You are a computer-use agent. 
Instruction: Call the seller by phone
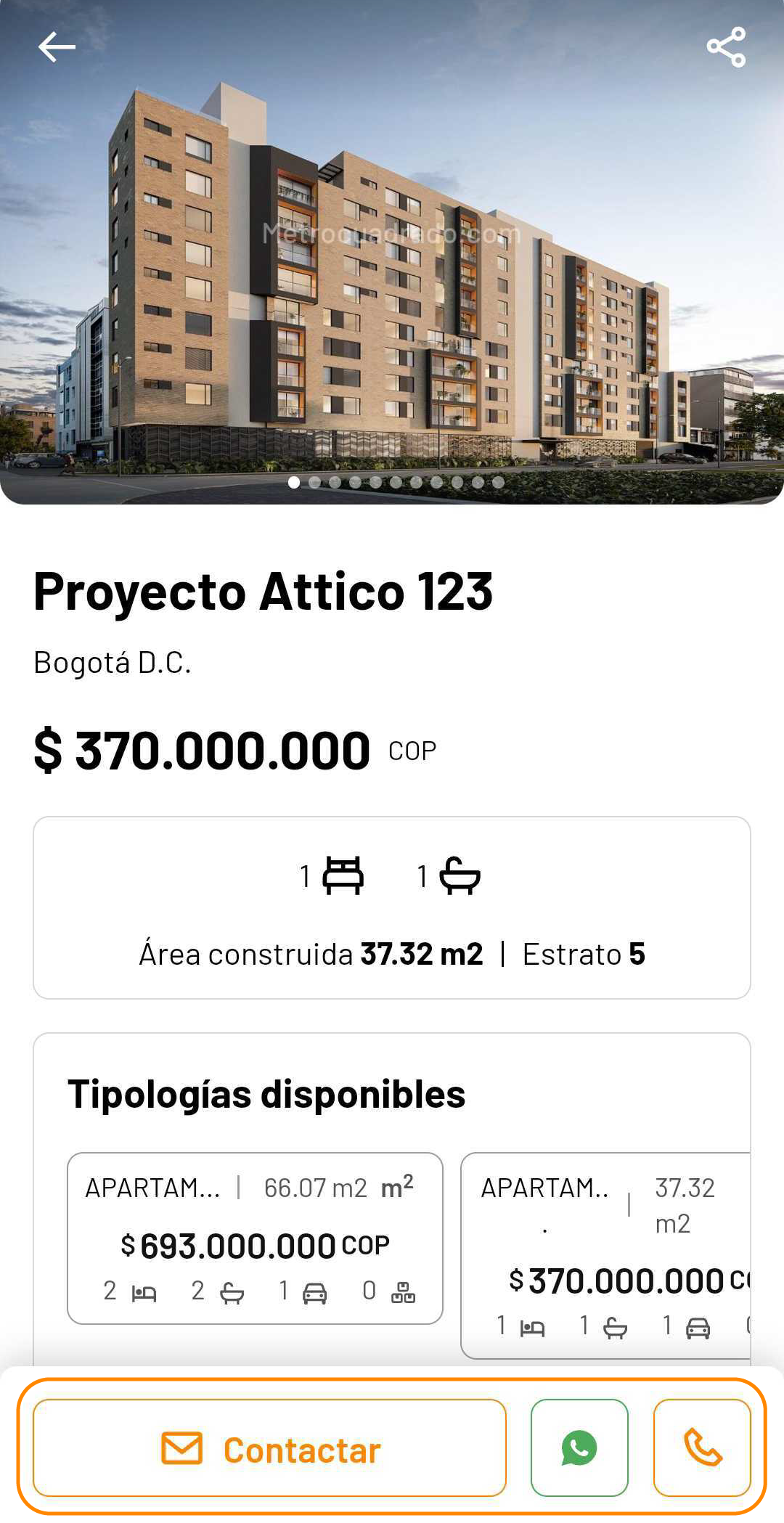click(702, 1448)
